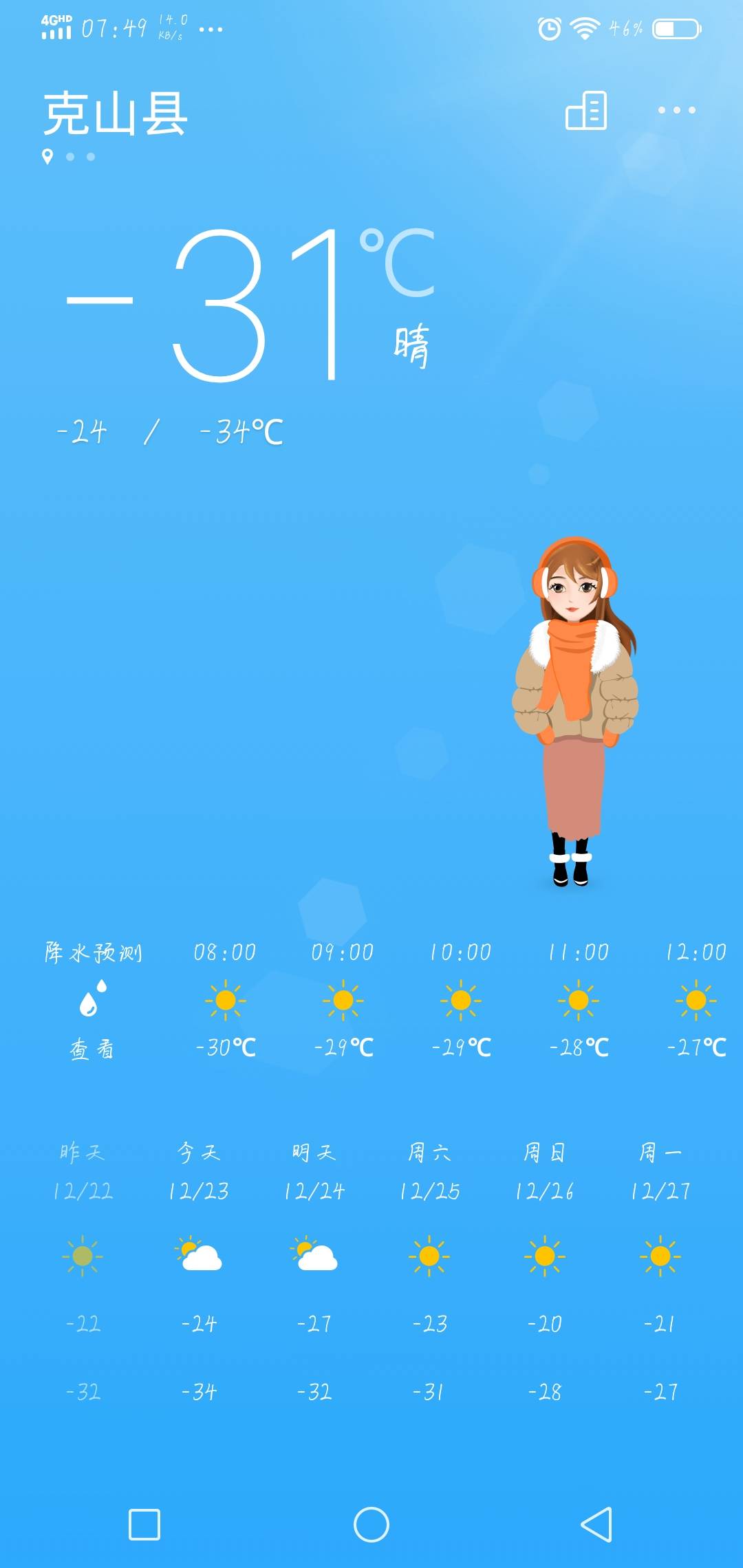Open the three-dot overflow menu
Image resolution: width=743 pixels, height=1568 pixels.
tap(676, 110)
